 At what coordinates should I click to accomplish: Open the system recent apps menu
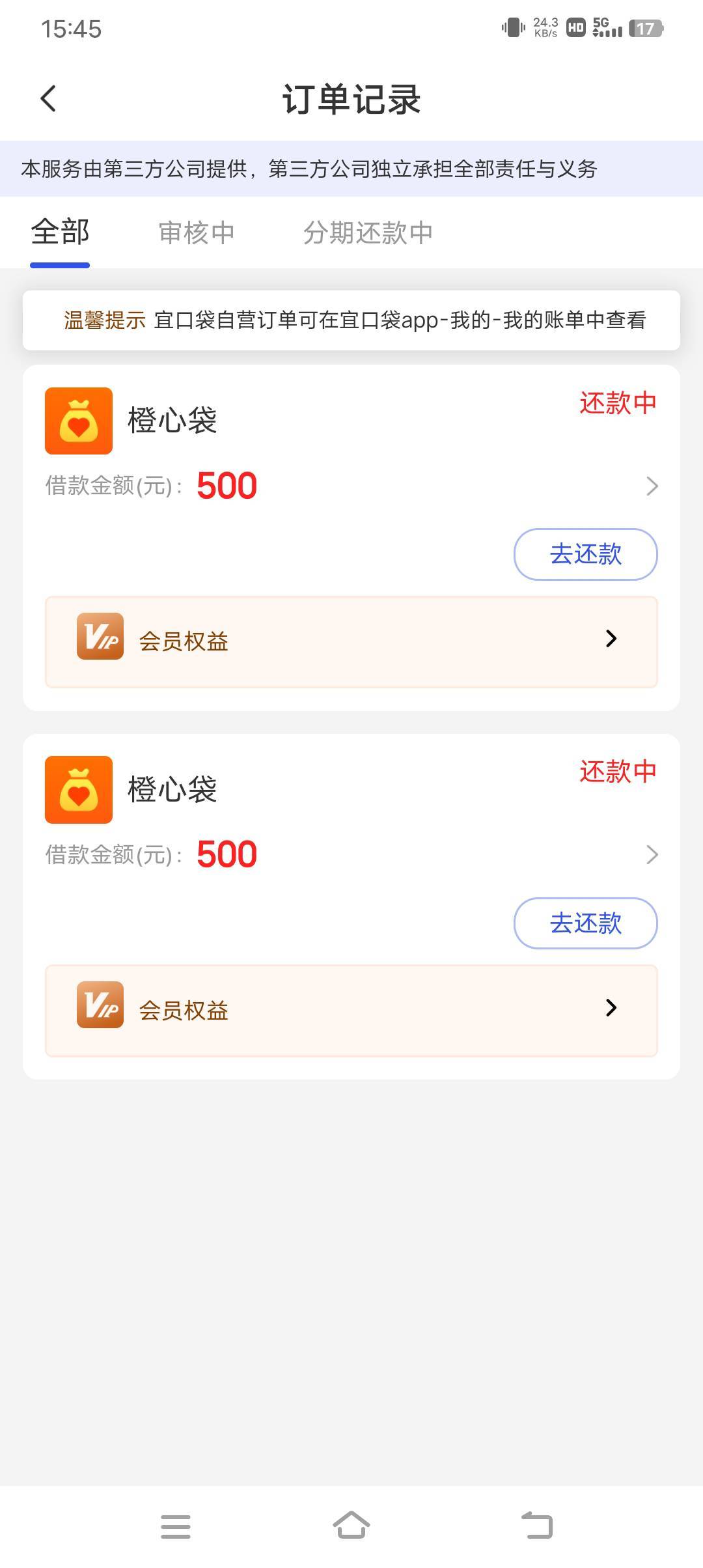176,1526
